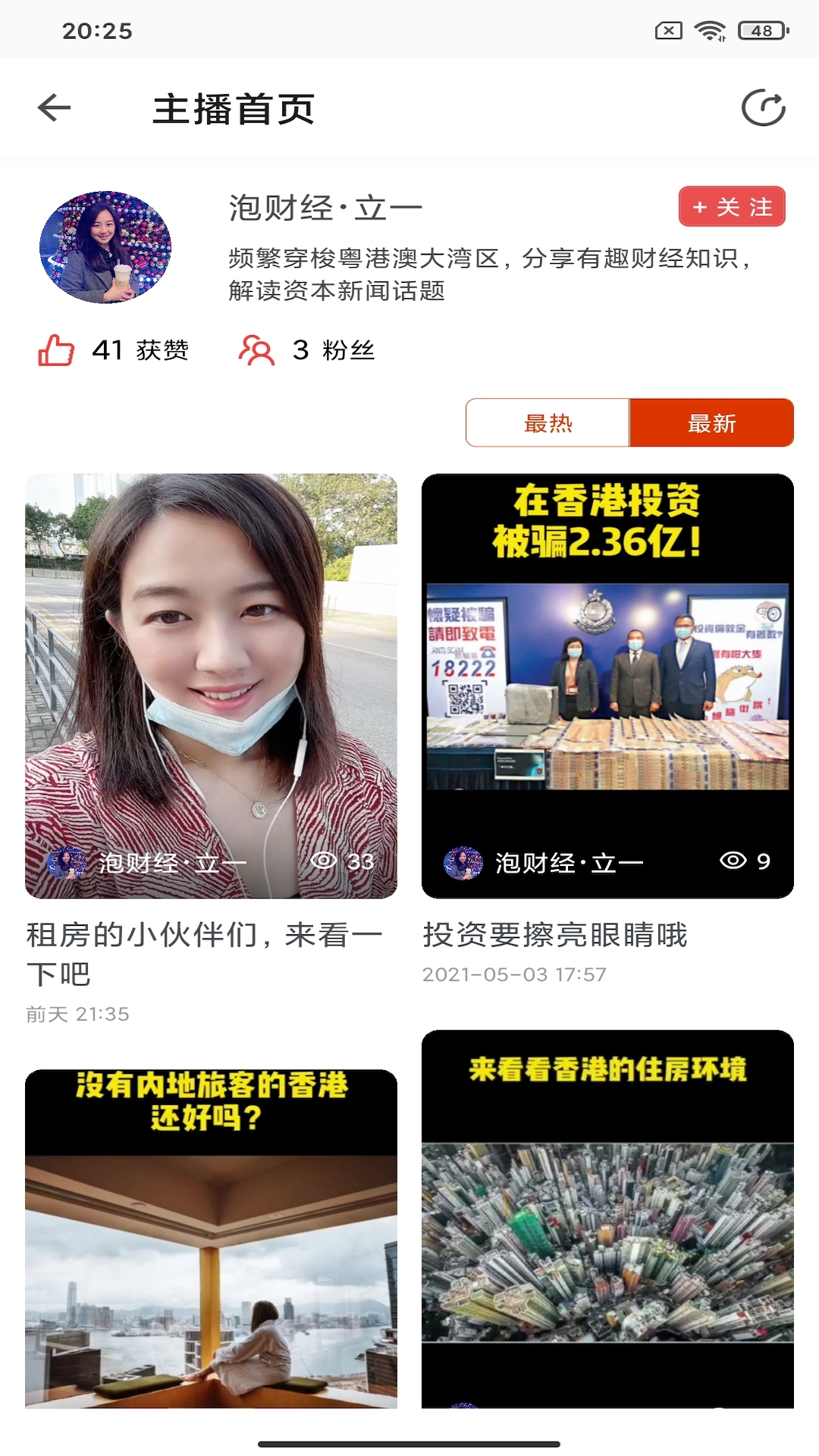The width and height of the screenshot is (819, 1456).
Task: View the 泡财经·立一 profile avatar
Action: tap(105, 247)
